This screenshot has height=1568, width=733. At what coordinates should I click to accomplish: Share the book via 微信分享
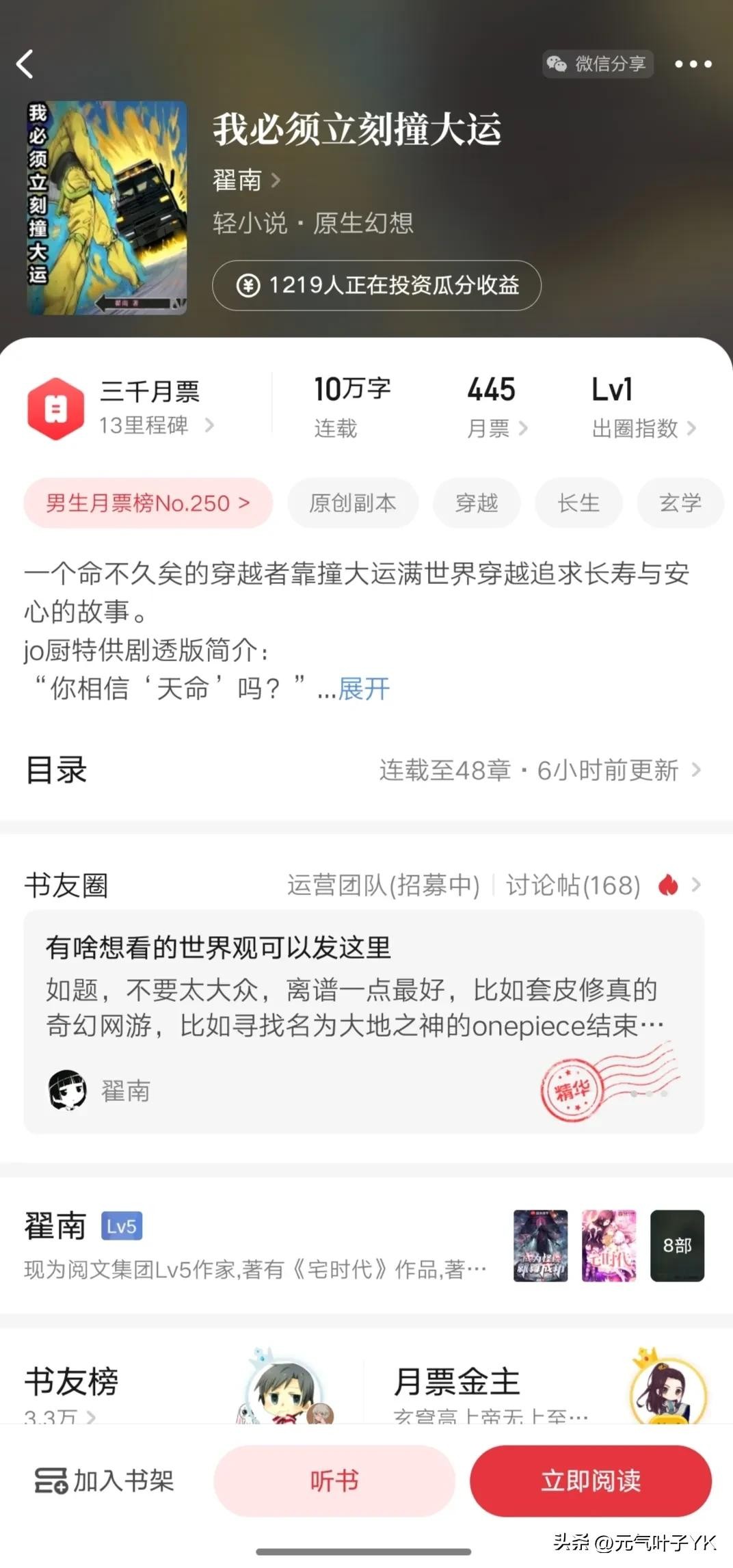598,64
